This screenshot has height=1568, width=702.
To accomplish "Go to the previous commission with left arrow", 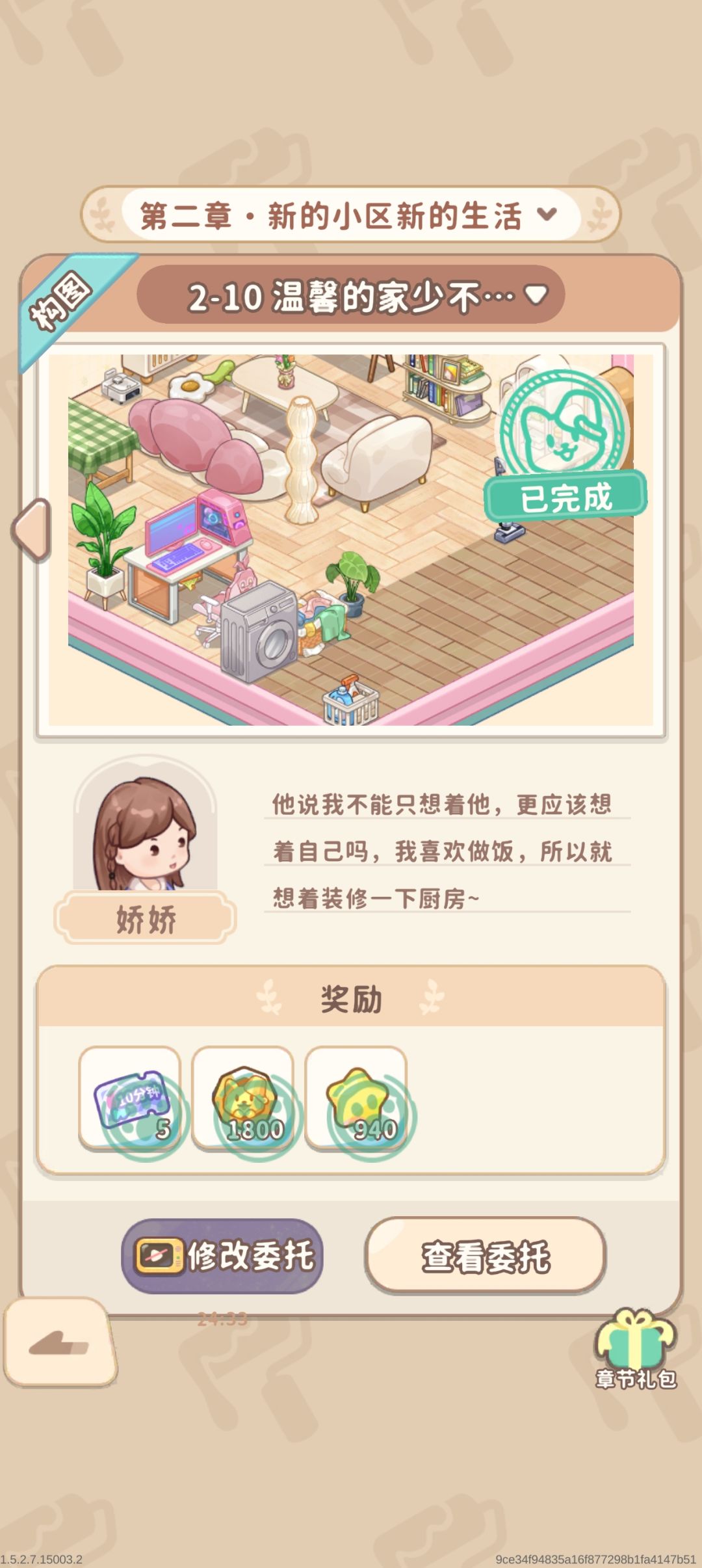I will point(31,530).
